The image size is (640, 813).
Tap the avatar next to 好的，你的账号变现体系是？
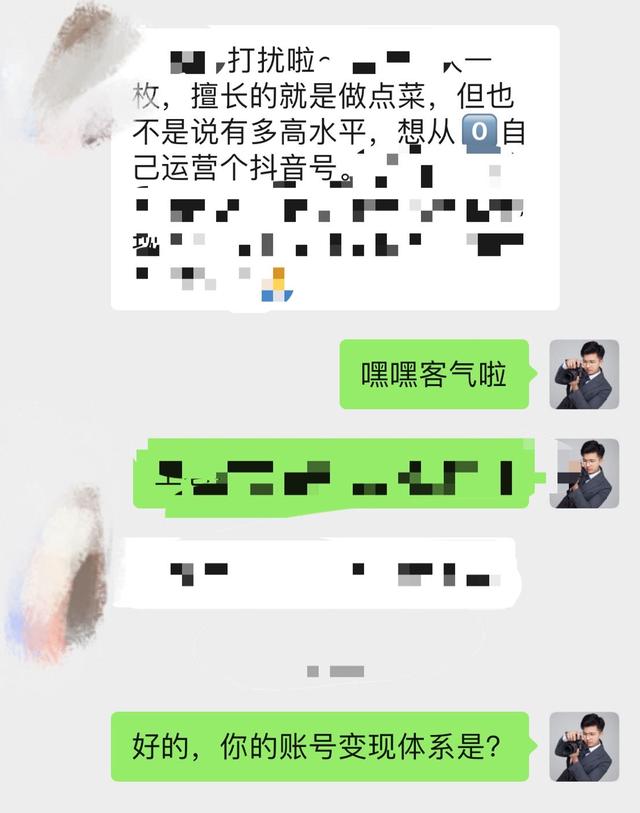(584, 747)
